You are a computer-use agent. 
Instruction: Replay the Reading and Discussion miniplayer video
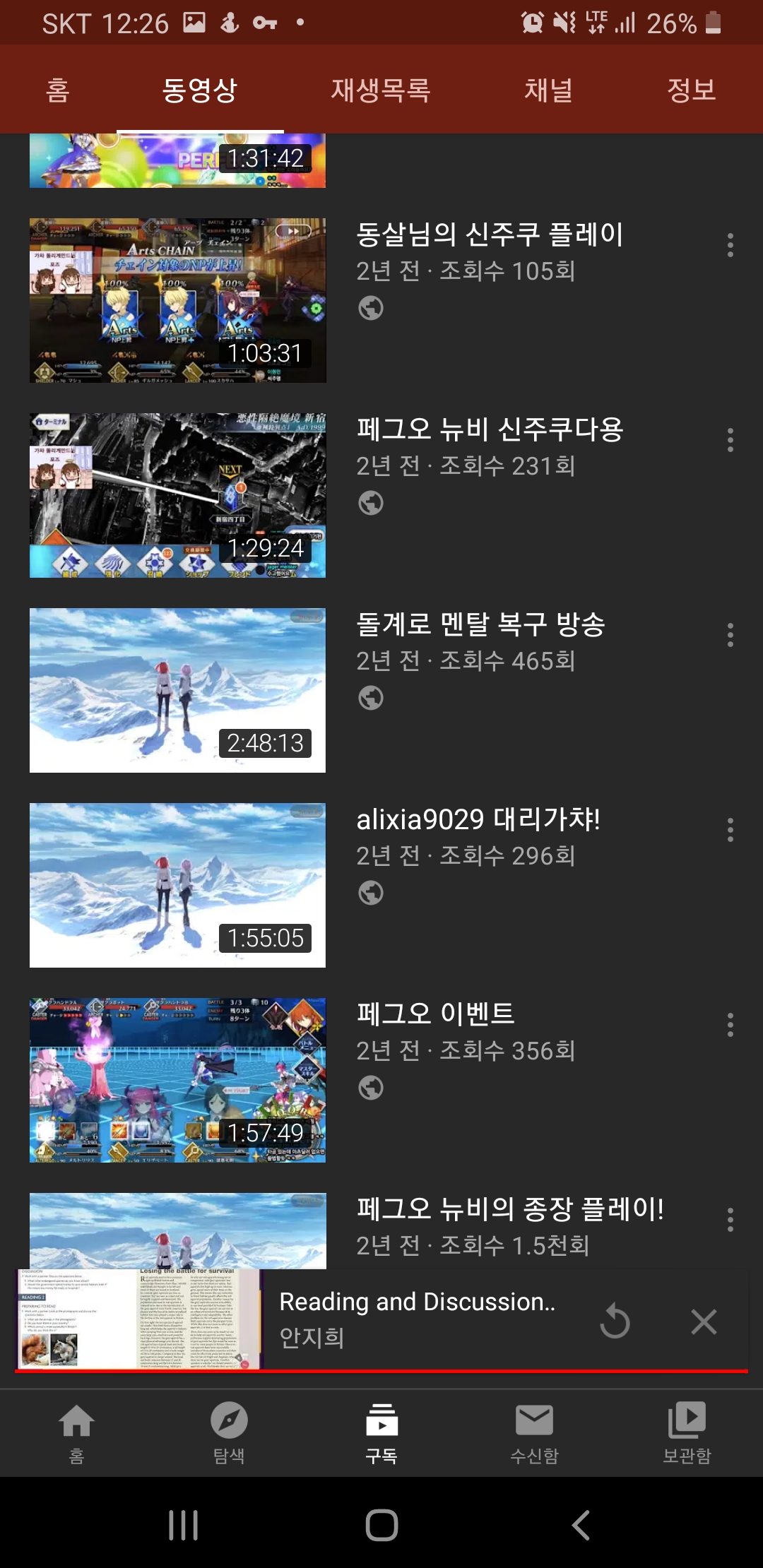(615, 1321)
